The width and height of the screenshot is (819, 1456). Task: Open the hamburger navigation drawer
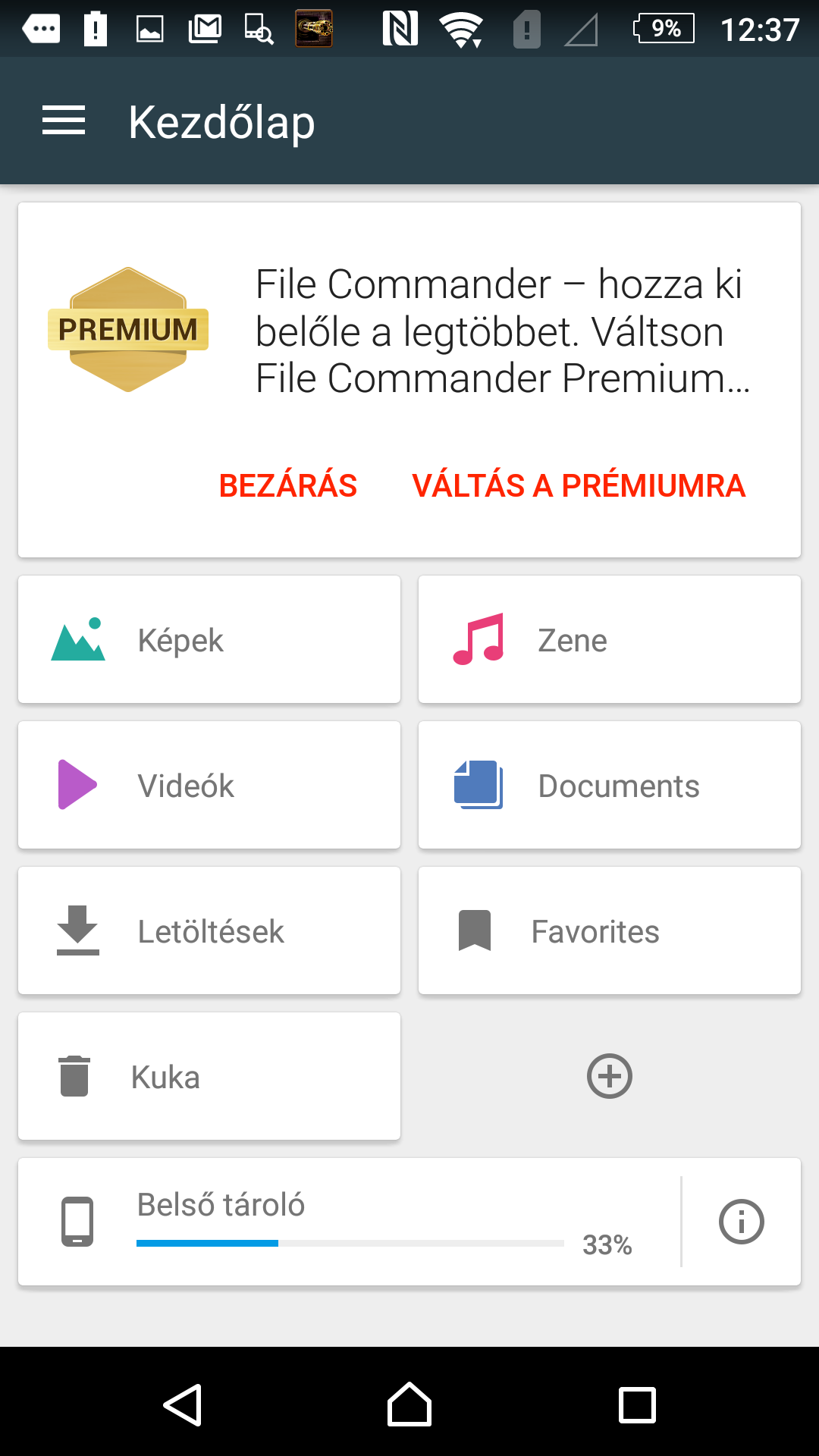pyautogui.click(x=64, y=121)
